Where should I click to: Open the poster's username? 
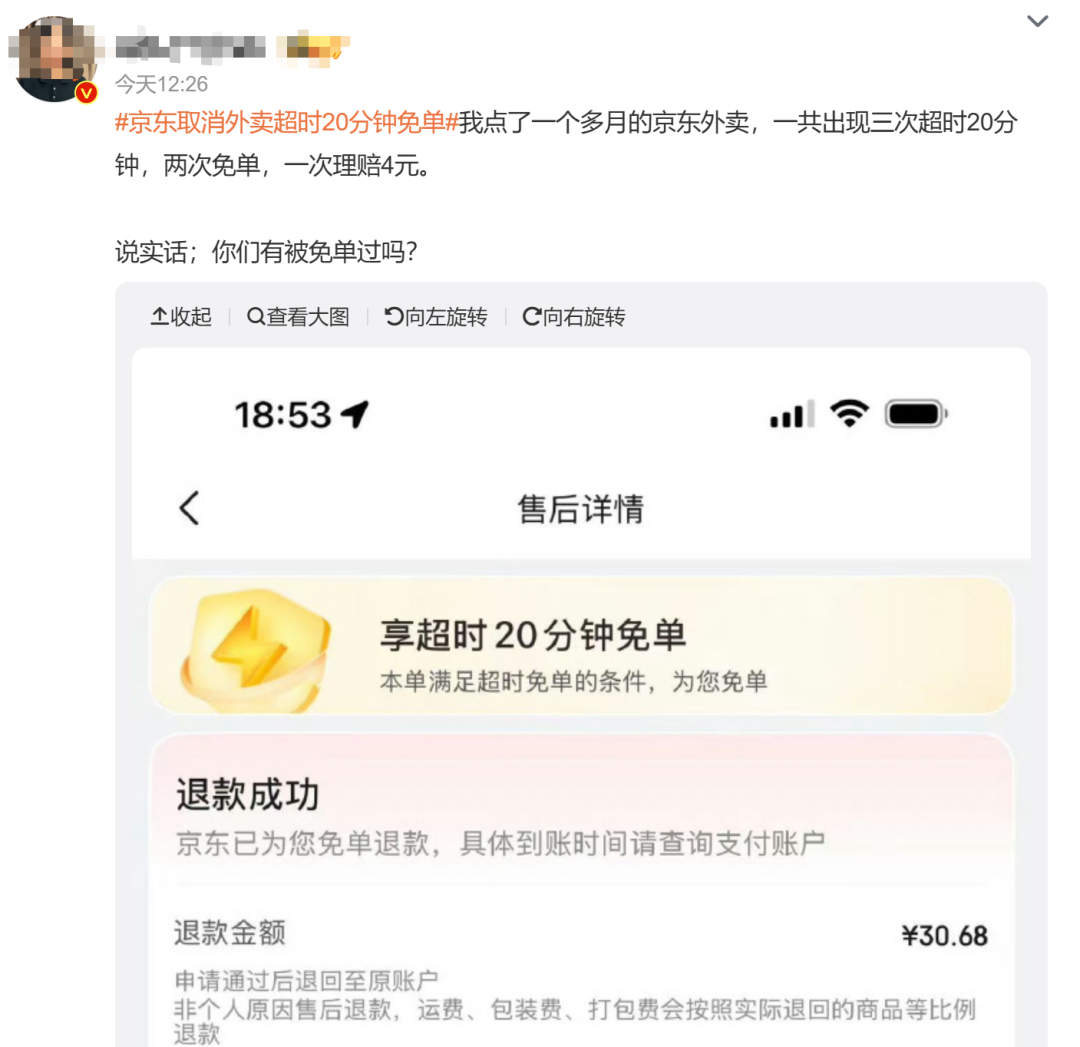click(190, 47)
